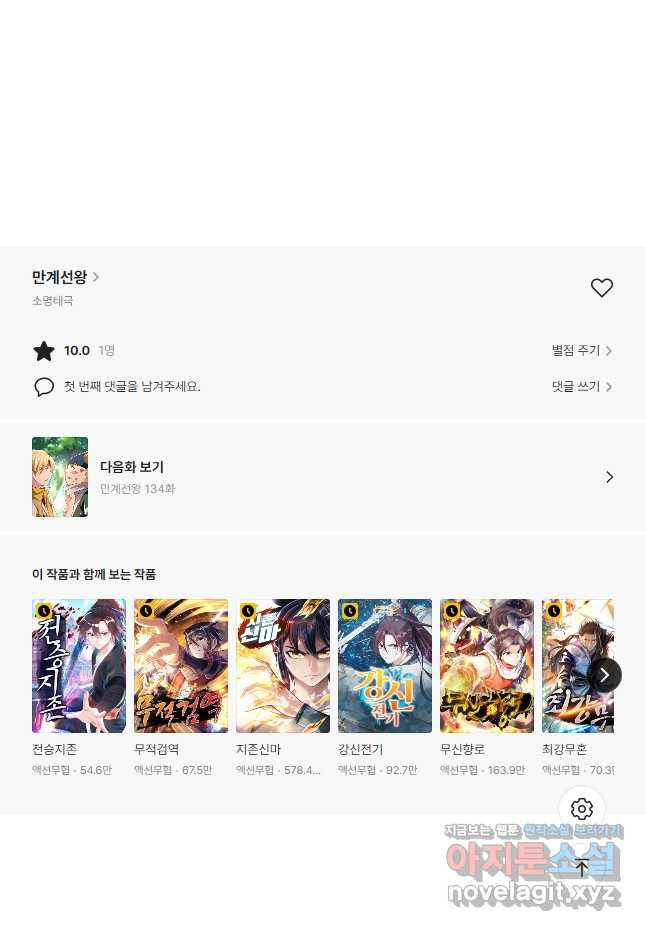
Task: Open 별점 주기 to rate
Action: coord(582,351)
